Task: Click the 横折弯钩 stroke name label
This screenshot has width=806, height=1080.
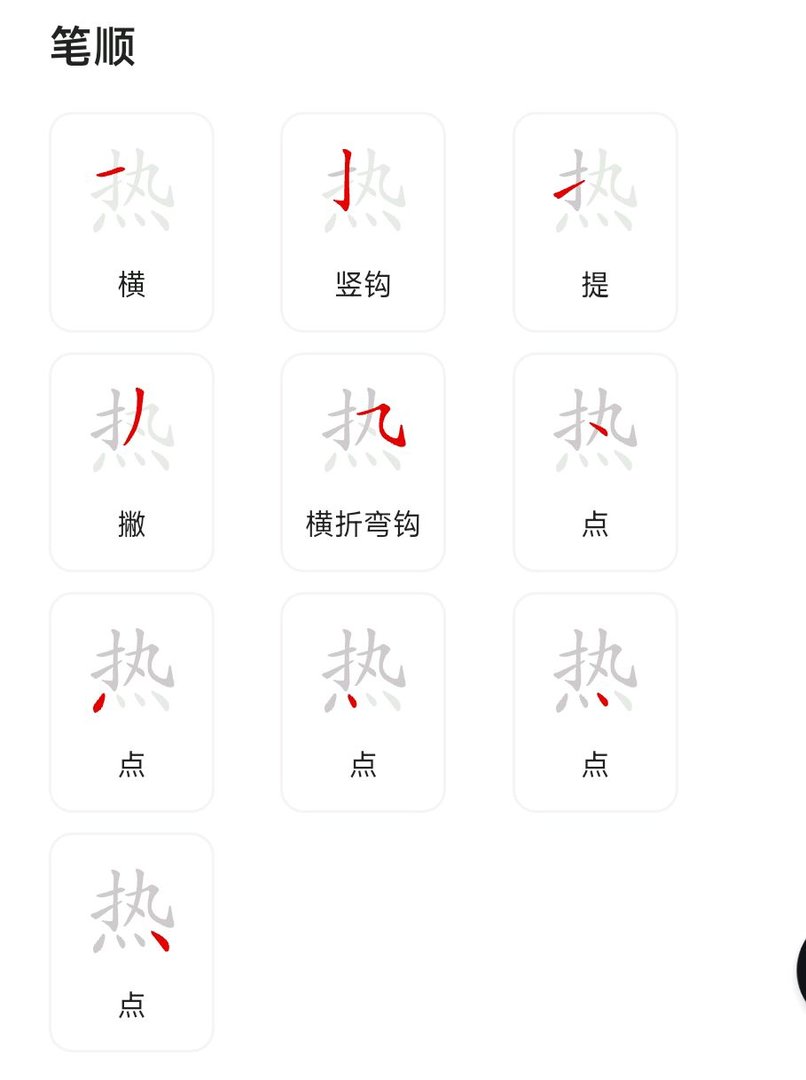Action: point(362,525)
